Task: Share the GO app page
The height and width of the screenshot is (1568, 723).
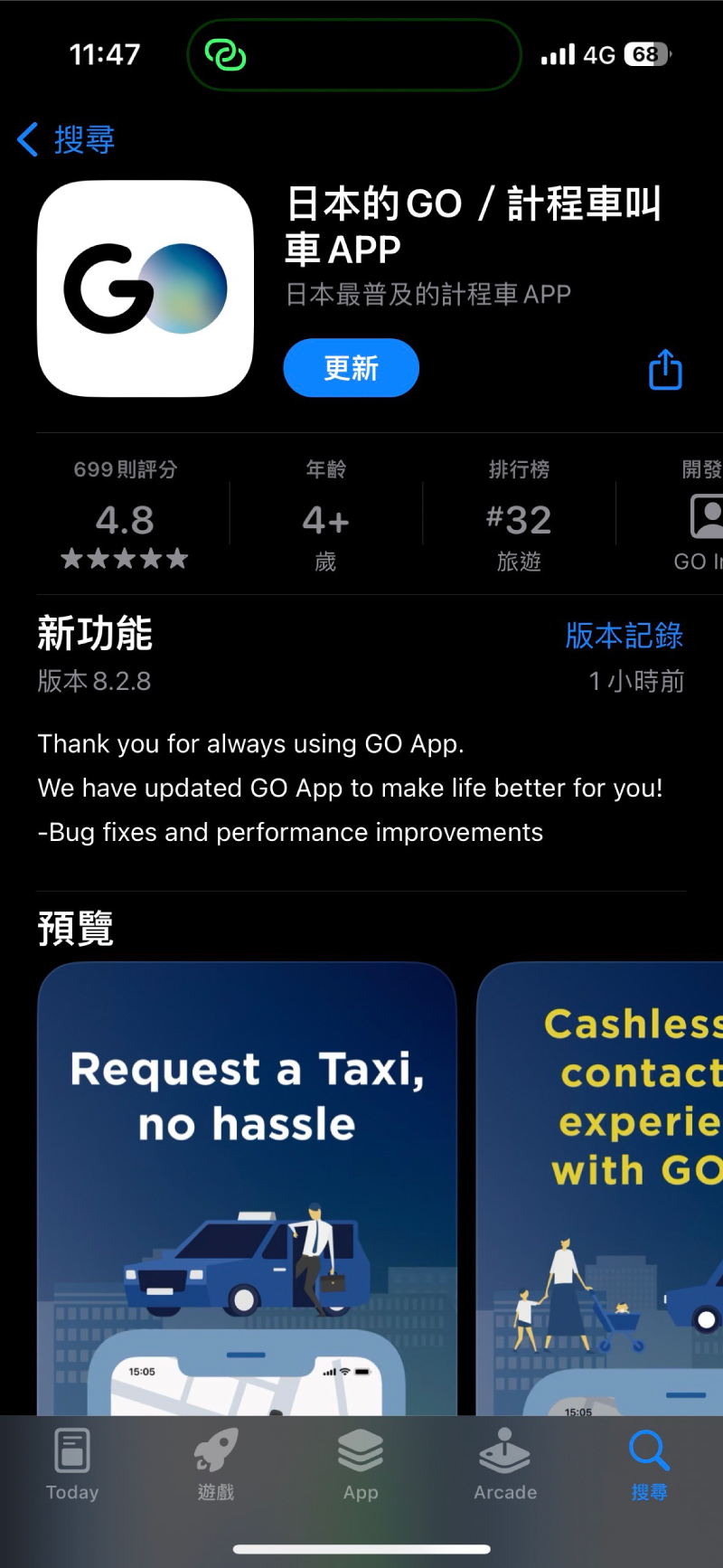Action: 665,370
